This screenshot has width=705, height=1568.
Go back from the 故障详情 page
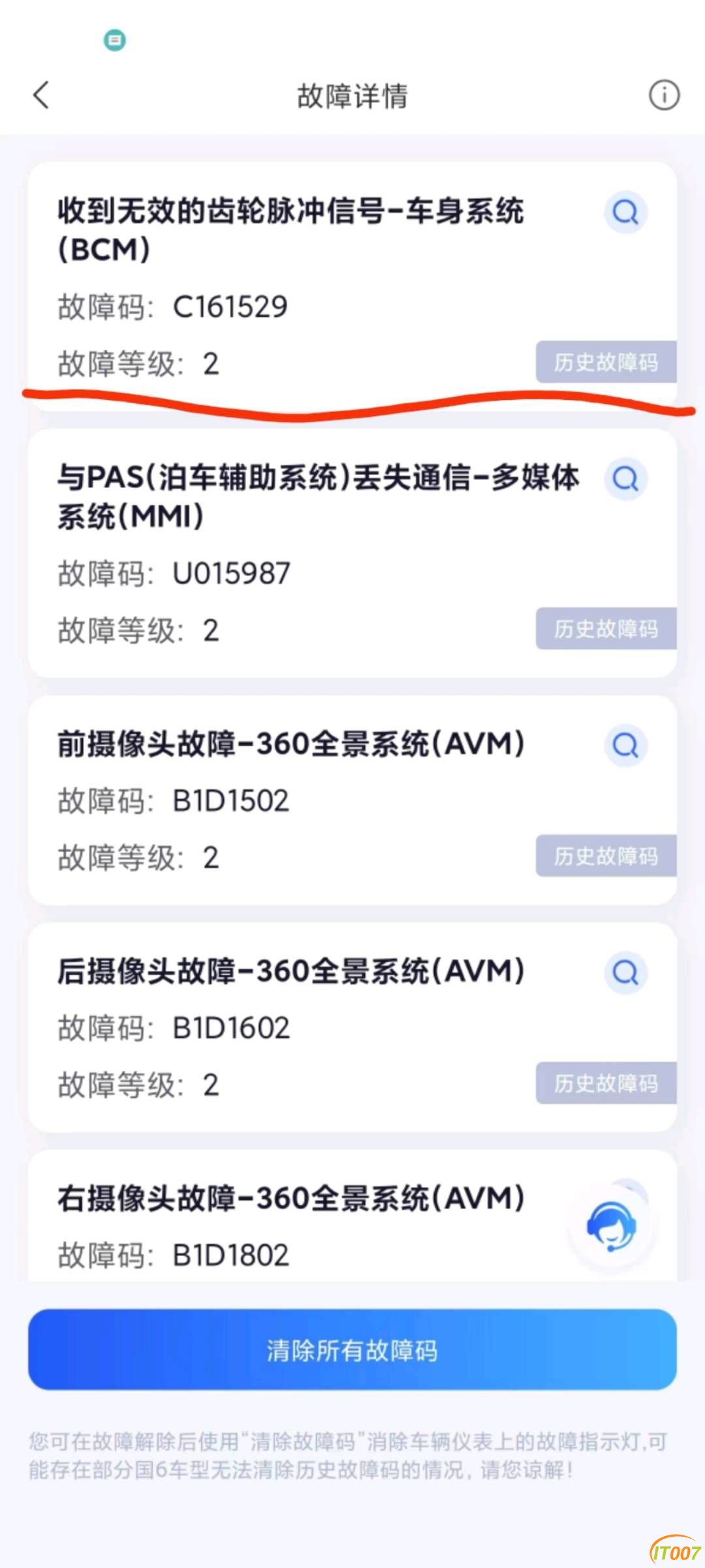pyautogui.click(x=41, y=95)
